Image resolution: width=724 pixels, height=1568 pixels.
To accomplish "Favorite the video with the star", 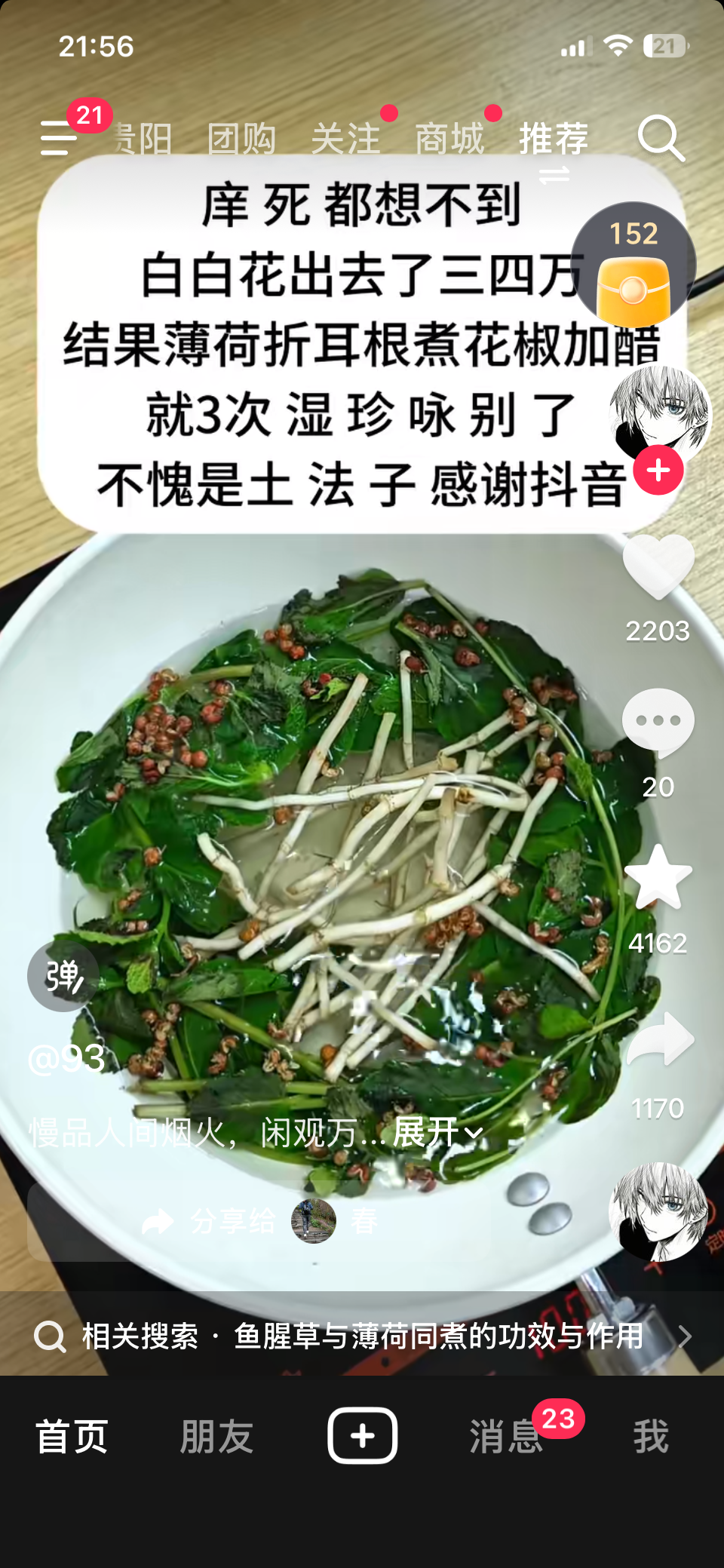I will (x=658, y=879).
